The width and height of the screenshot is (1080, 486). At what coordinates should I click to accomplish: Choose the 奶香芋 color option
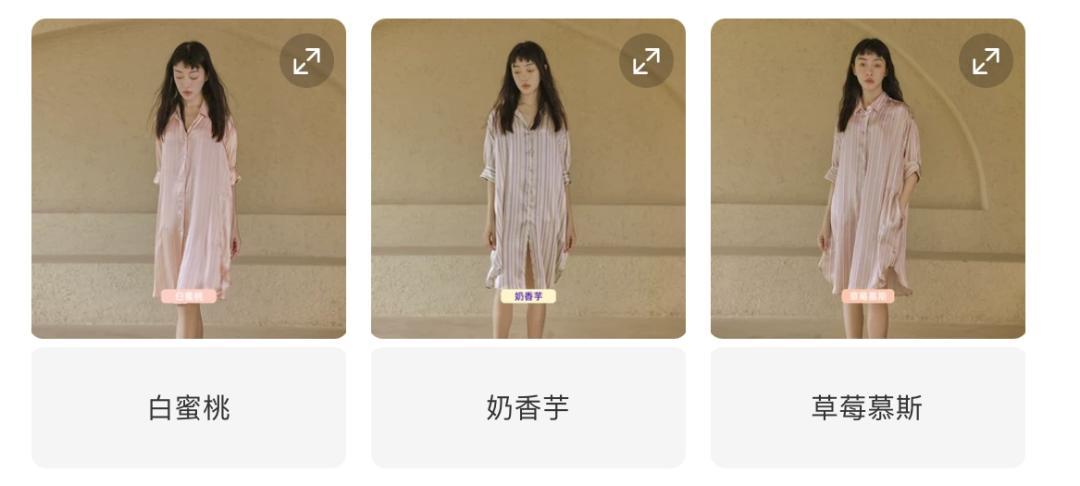coord(528,408)
